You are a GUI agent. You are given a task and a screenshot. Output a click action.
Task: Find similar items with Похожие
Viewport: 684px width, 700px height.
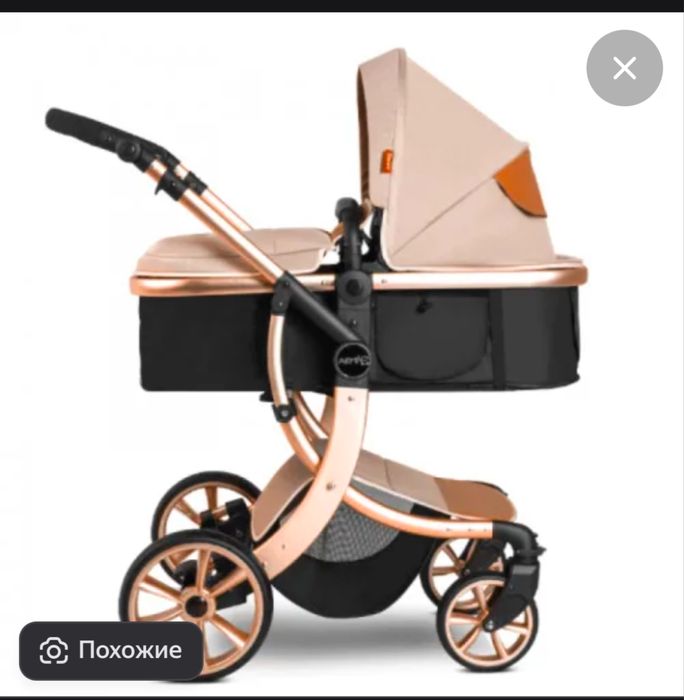tap(111, 651)
